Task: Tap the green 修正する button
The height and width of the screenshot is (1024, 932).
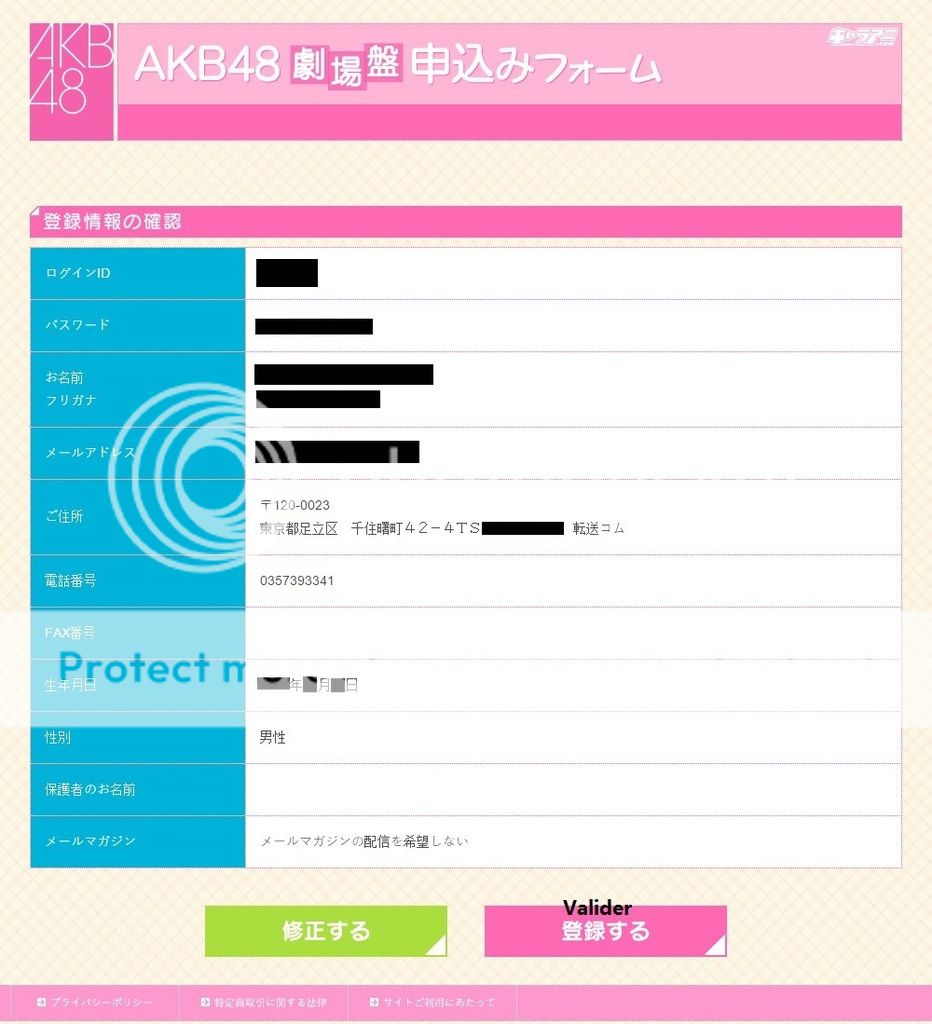Action: 326,931
